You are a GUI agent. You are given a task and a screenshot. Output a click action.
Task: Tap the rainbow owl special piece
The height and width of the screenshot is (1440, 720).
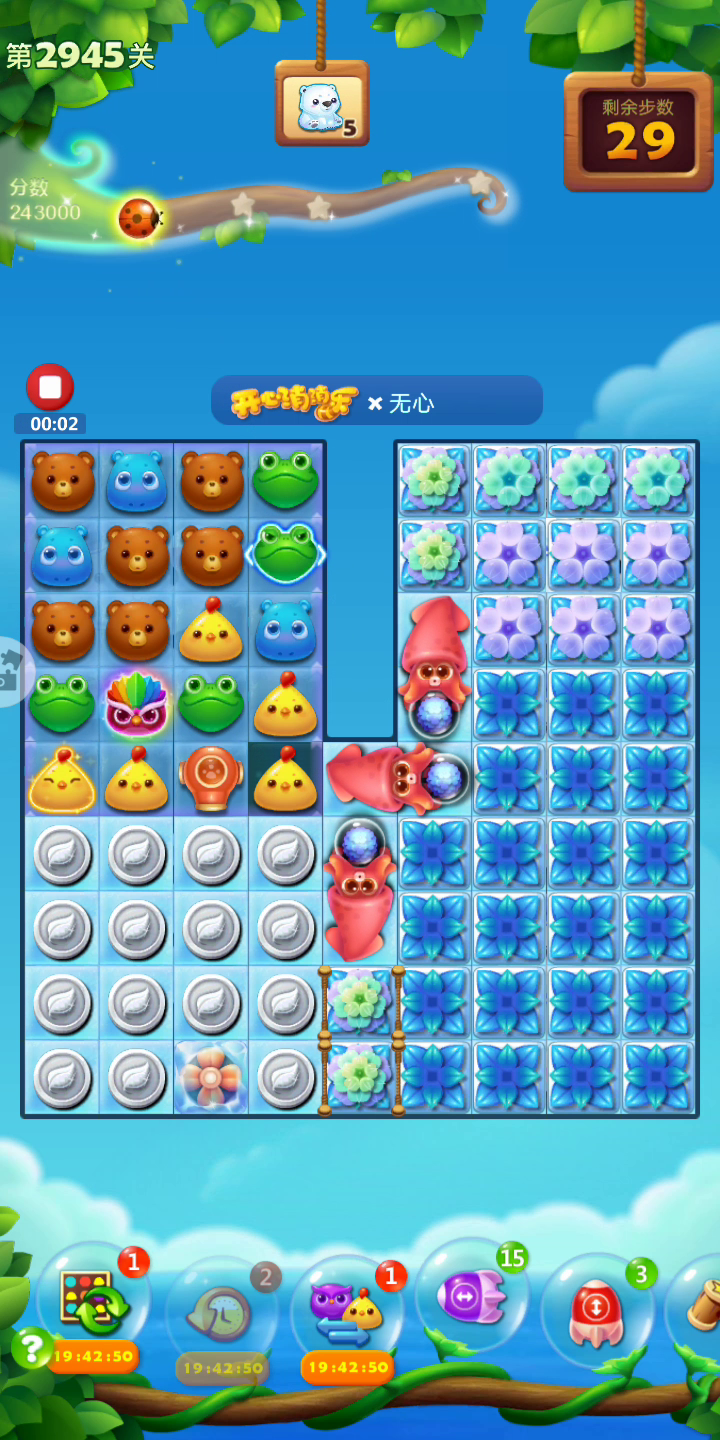point(136,703)
